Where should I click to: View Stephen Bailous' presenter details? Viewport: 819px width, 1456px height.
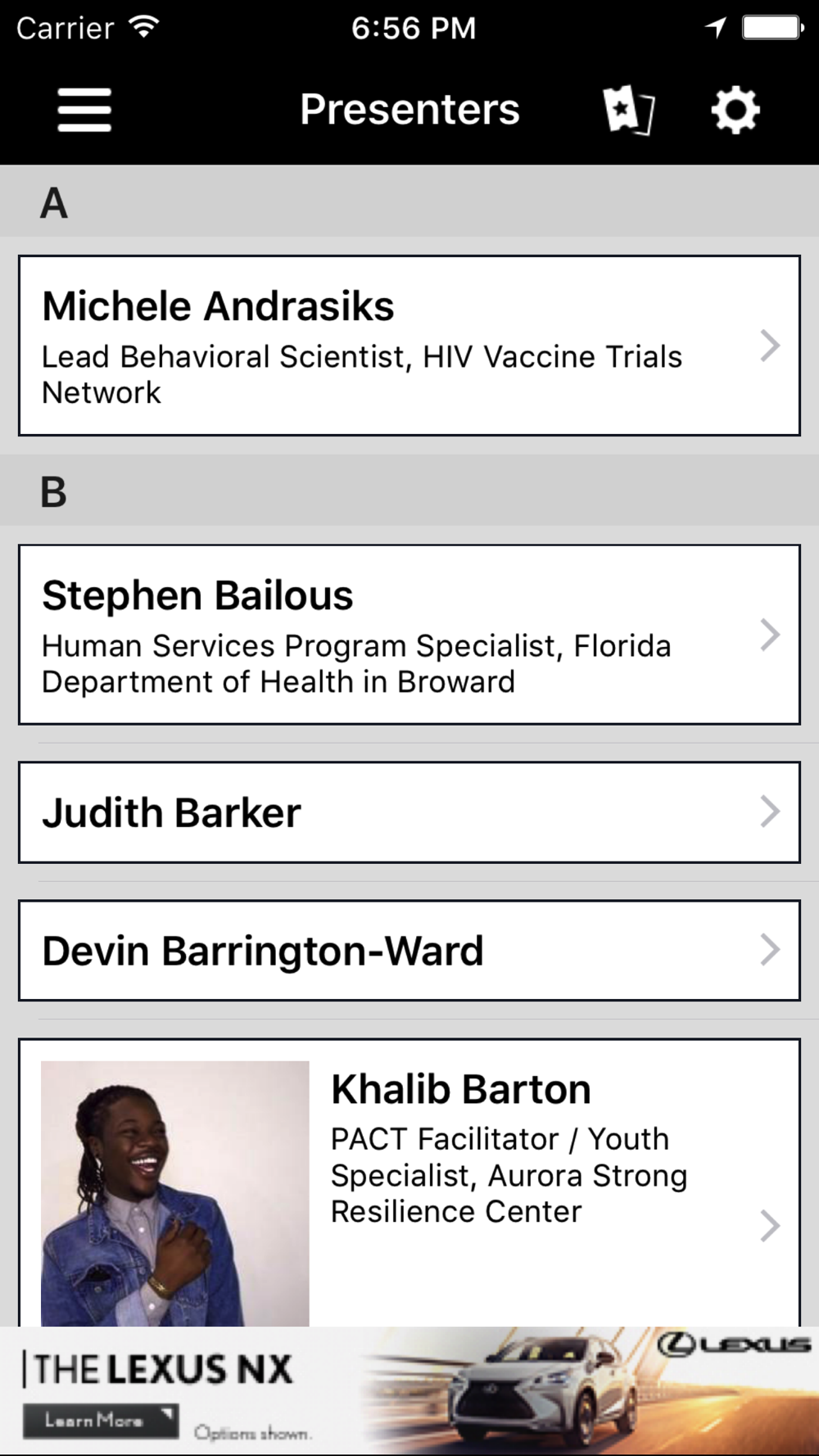pyautogui.click(x=409, y=635)
